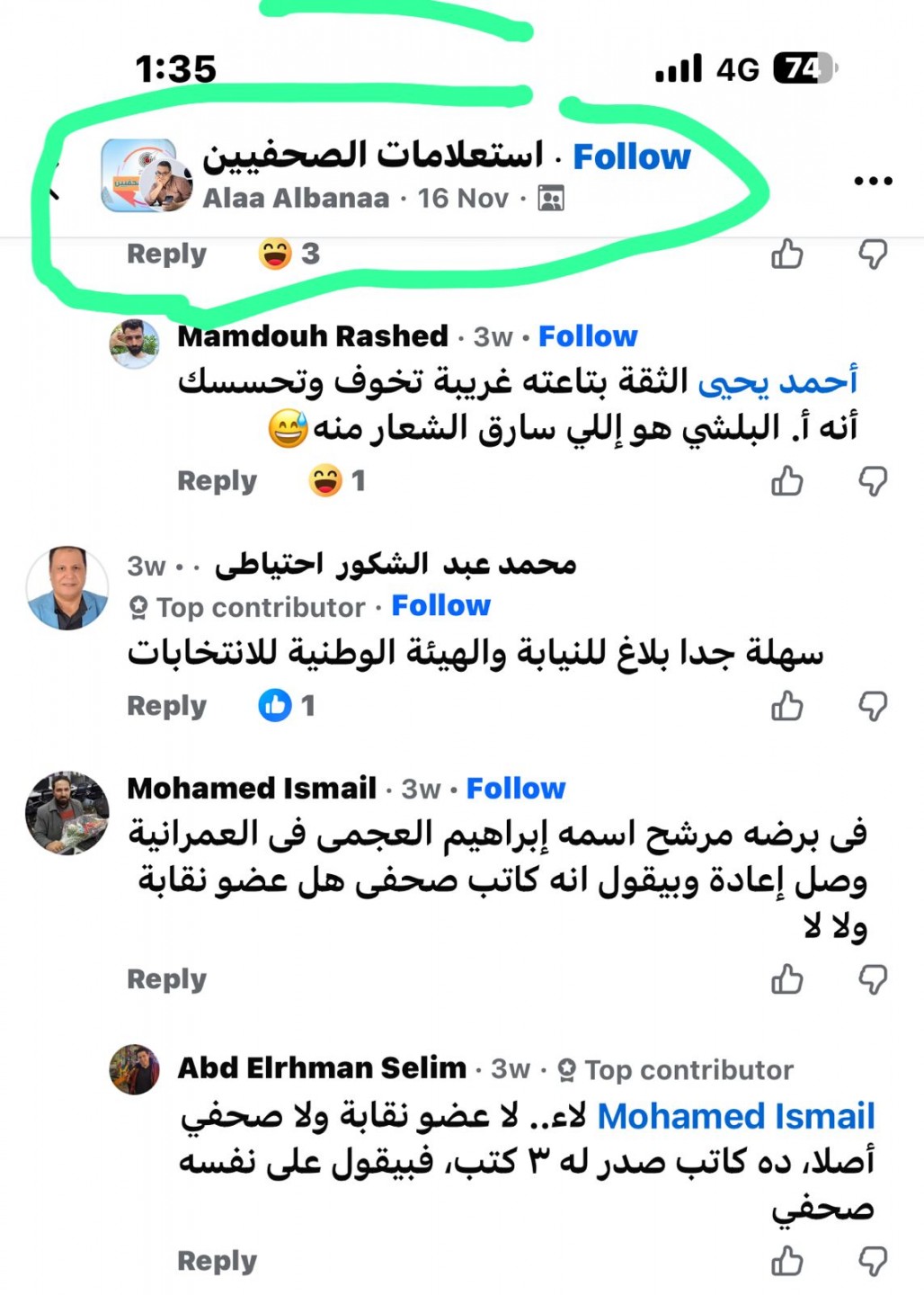Follow Mamdouh Rashed
Viewport: 924px width, 1295px height.
[588, 336]
